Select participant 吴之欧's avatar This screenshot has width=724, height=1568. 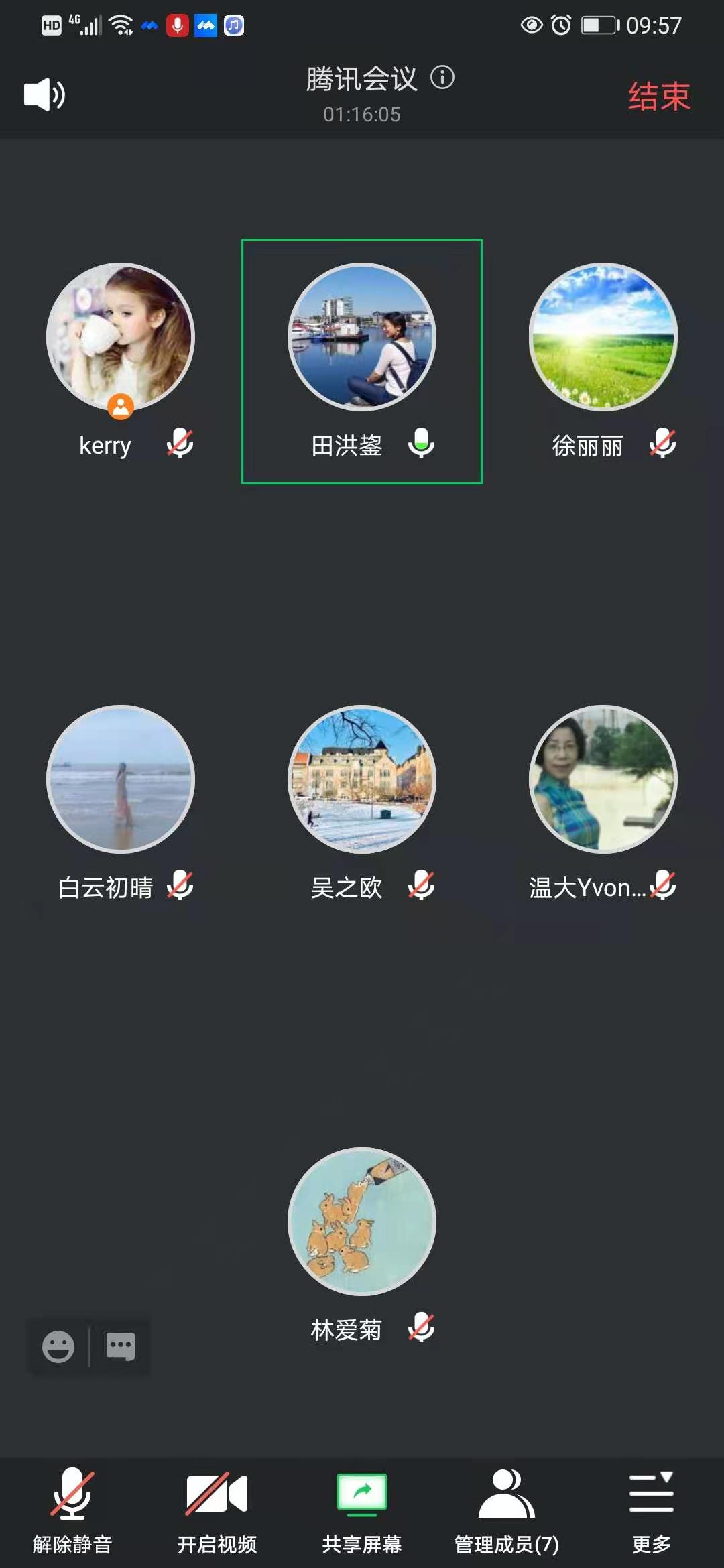click(362, 779)
